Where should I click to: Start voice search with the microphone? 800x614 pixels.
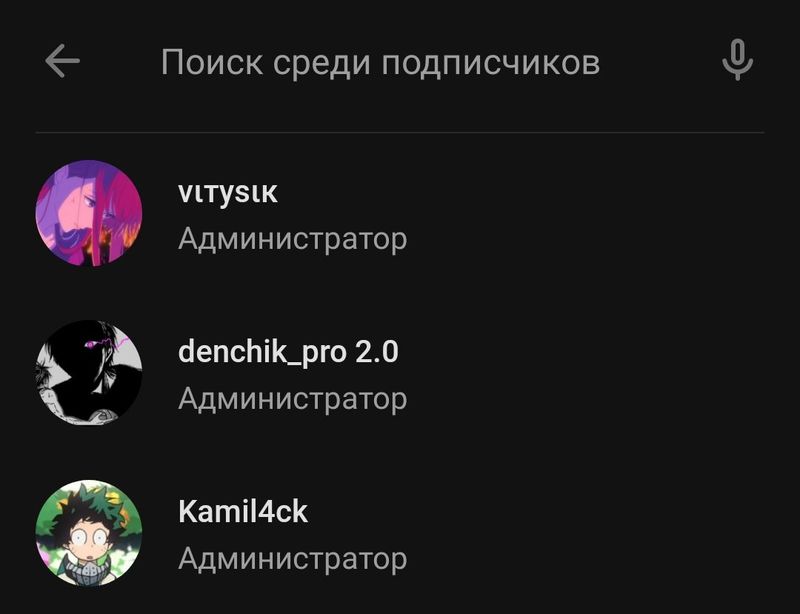click(x=737, y=61)
